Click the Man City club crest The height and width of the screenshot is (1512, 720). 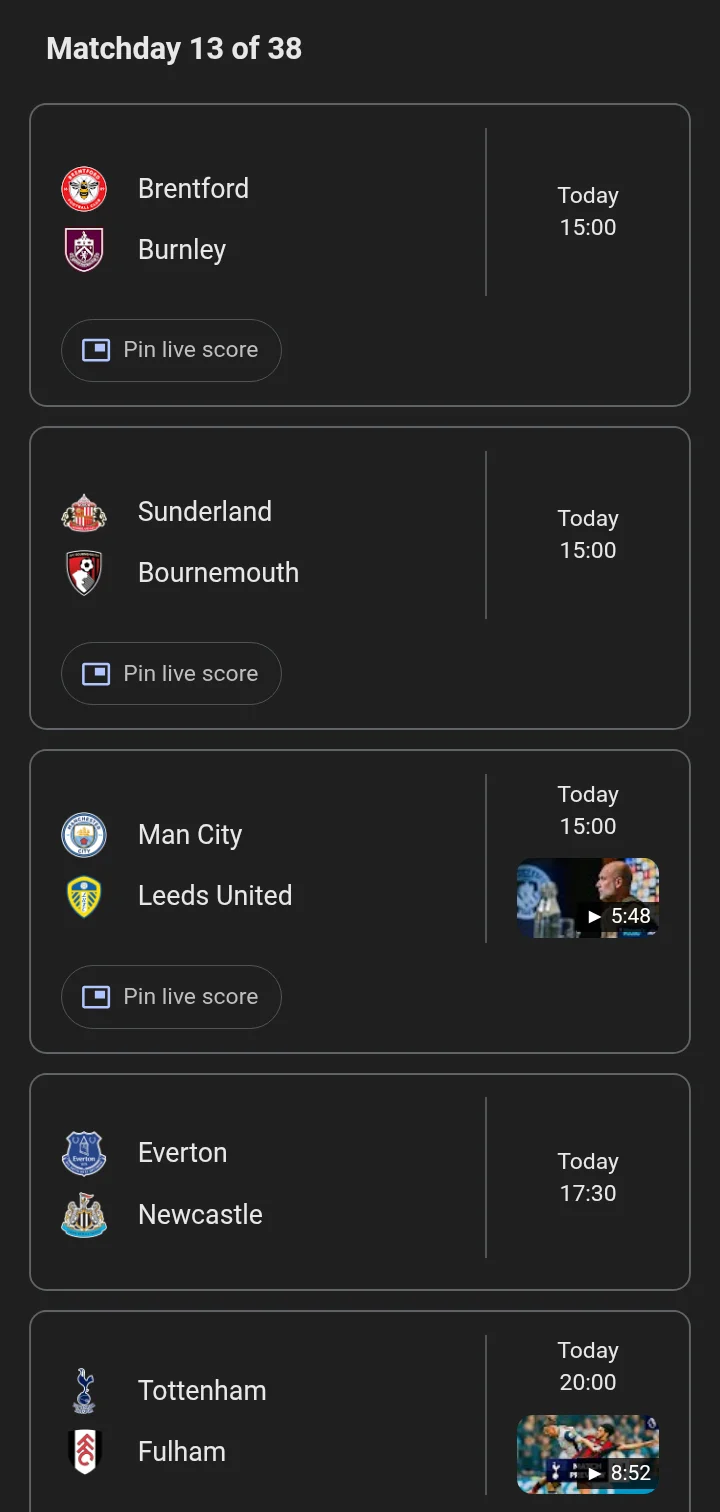tap(83, 835)
